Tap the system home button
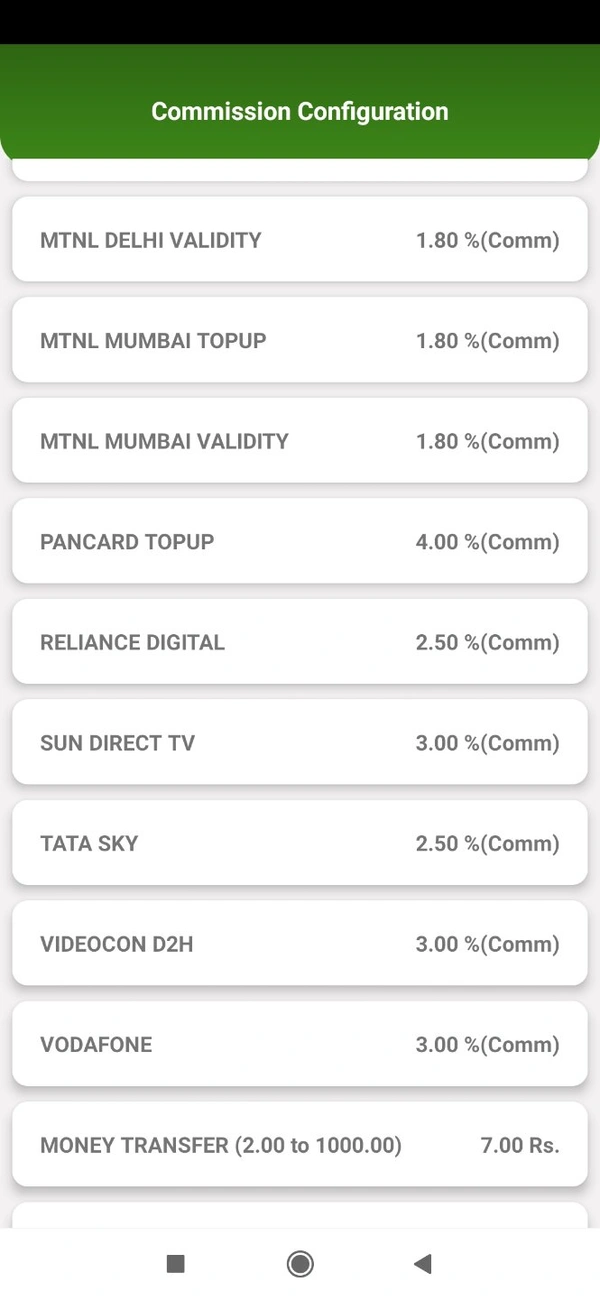 click(x=300, y=1264)
